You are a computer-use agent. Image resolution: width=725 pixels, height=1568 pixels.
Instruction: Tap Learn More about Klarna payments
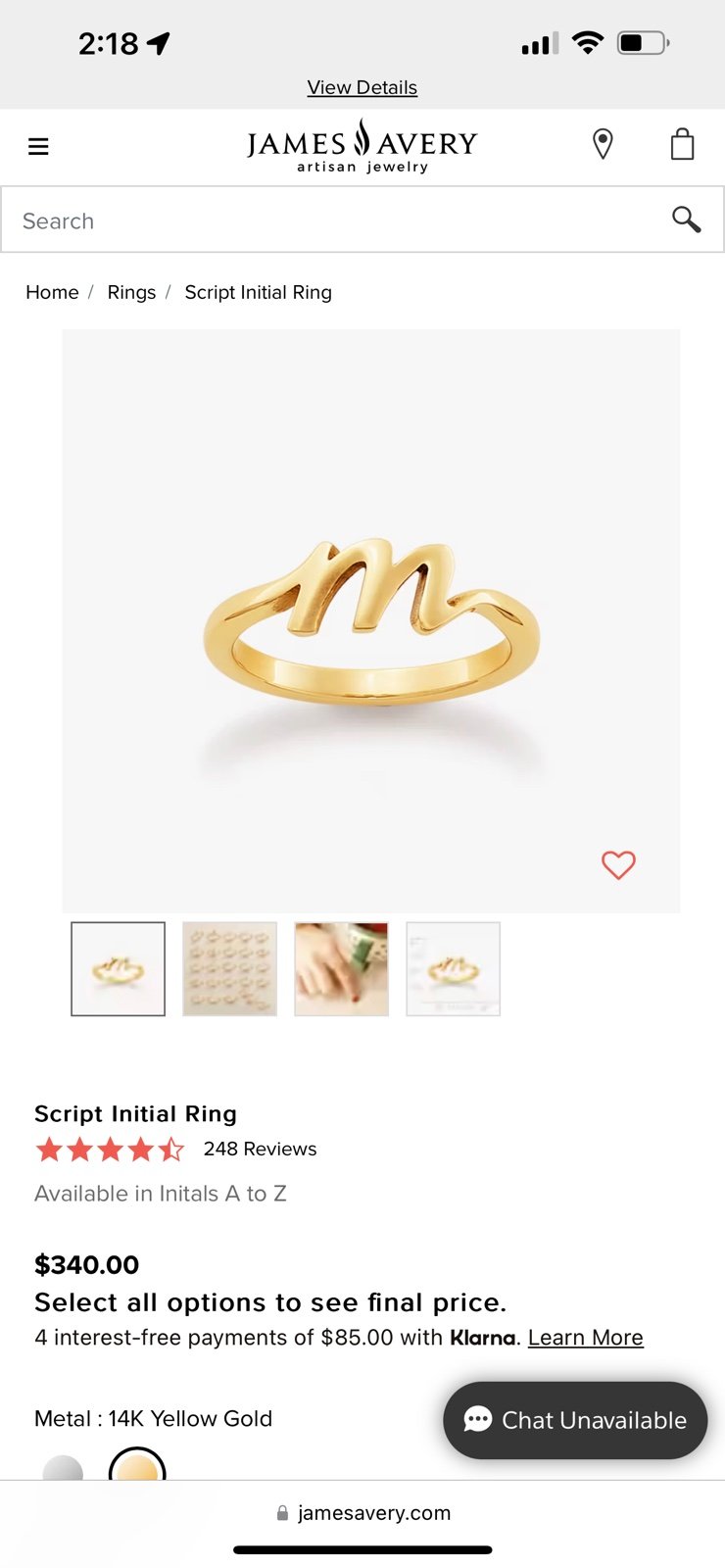[586, 1338]
